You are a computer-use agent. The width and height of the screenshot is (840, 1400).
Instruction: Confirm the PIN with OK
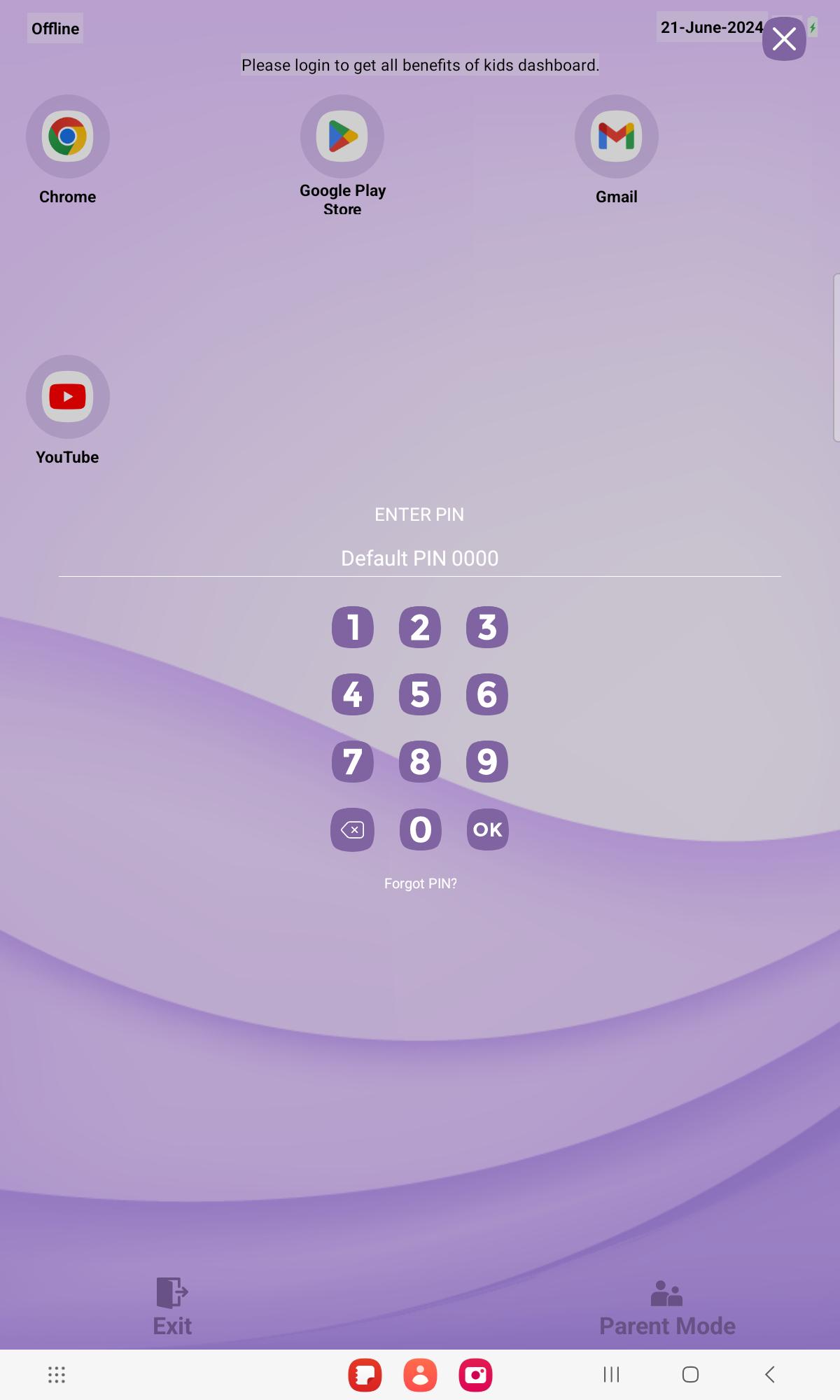487,830
